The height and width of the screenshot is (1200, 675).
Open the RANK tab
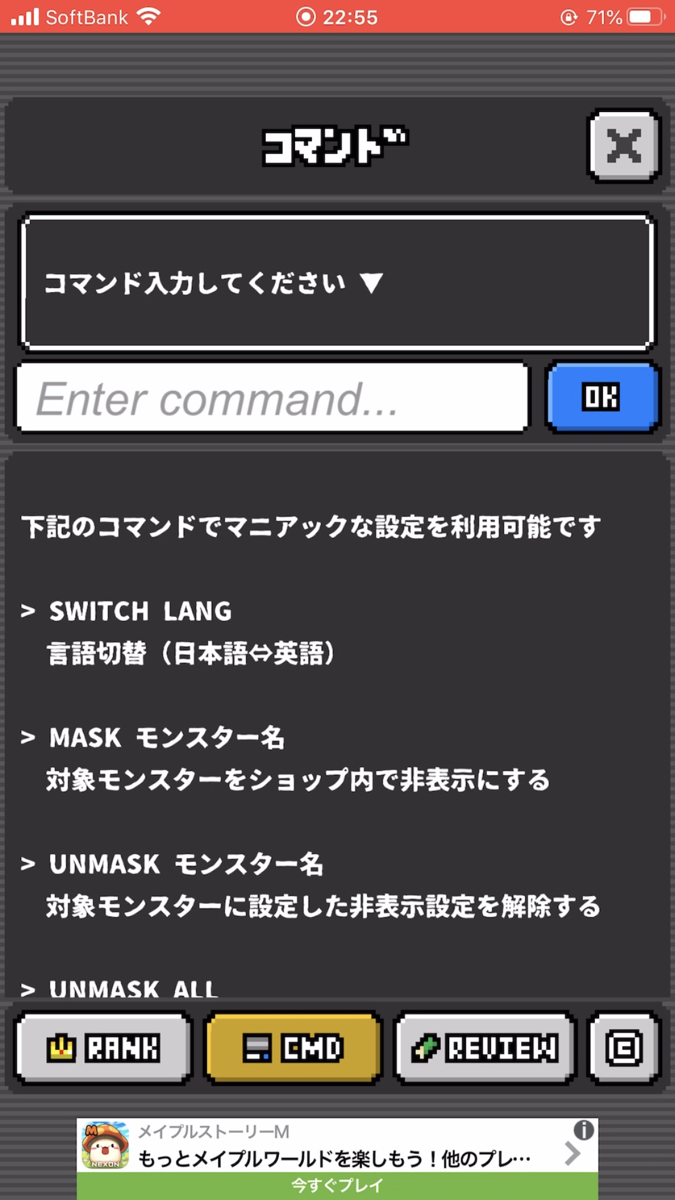pyautogui.click(x=104, y=1048)
